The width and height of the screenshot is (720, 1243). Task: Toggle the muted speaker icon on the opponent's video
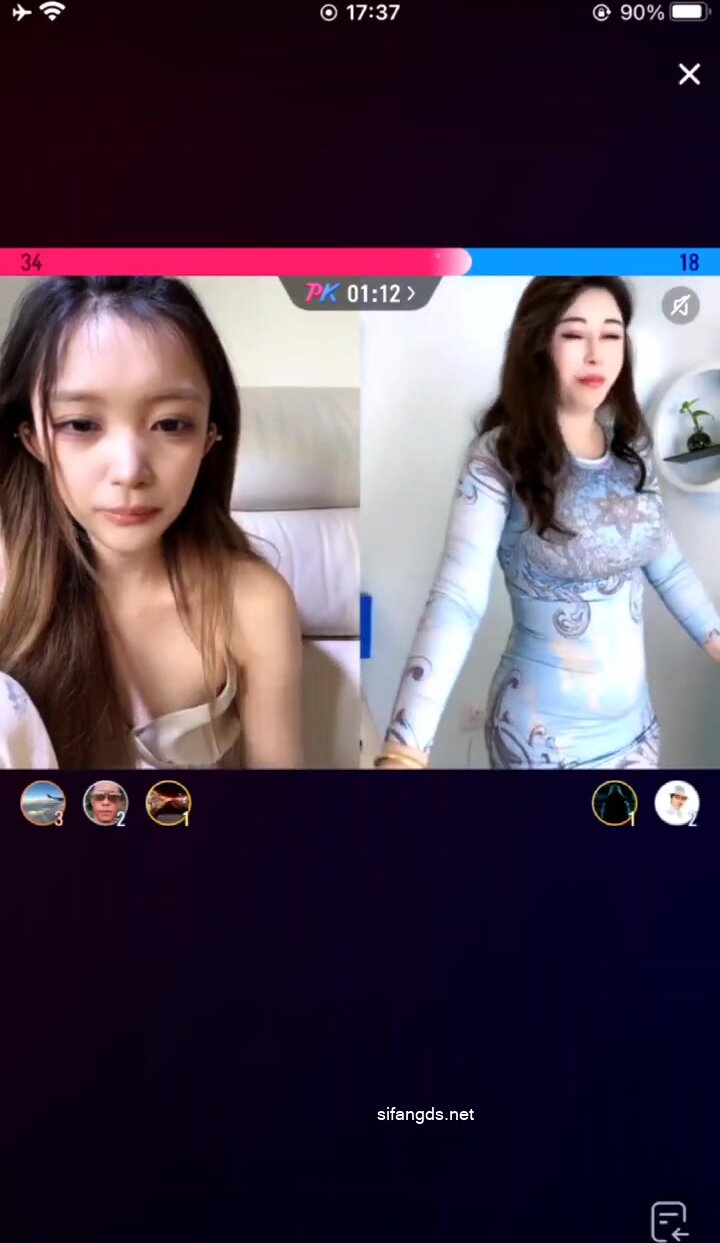click(x=680, y=305)
